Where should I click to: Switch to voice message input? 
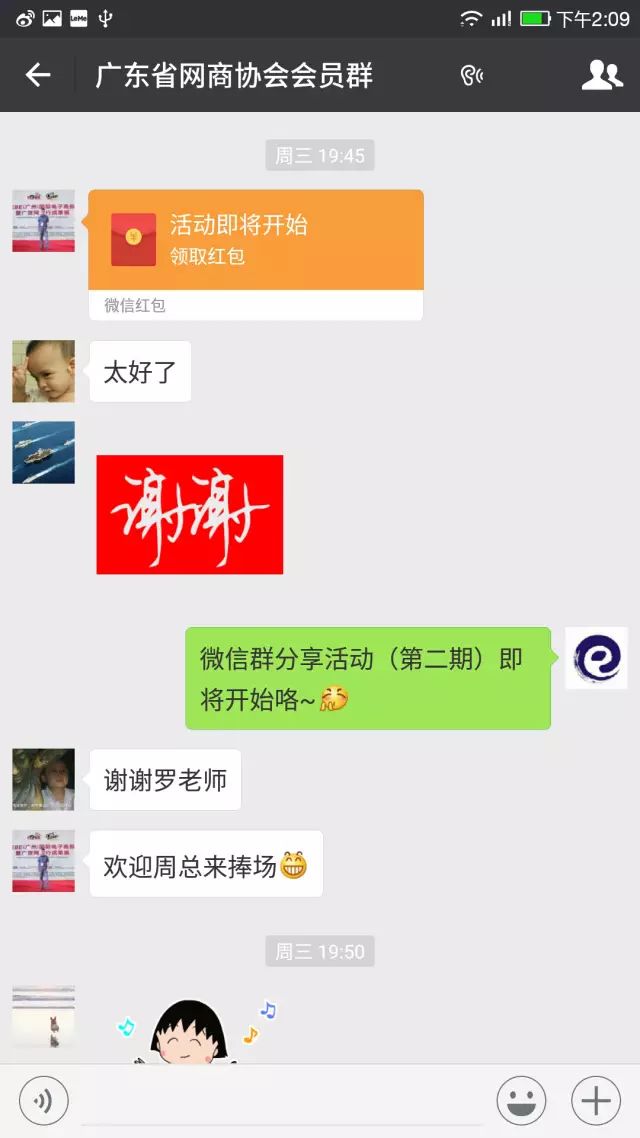(43, 1101)
